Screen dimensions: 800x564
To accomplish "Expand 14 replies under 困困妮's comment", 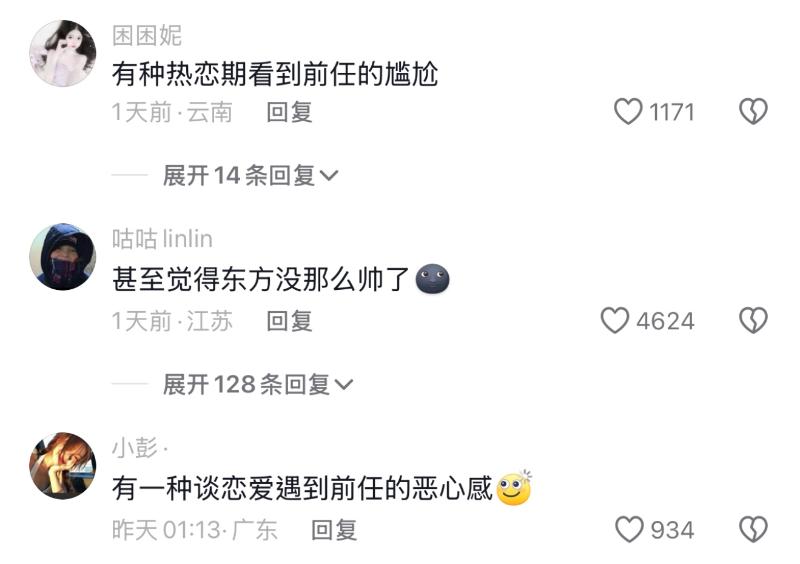I will 250,176.
